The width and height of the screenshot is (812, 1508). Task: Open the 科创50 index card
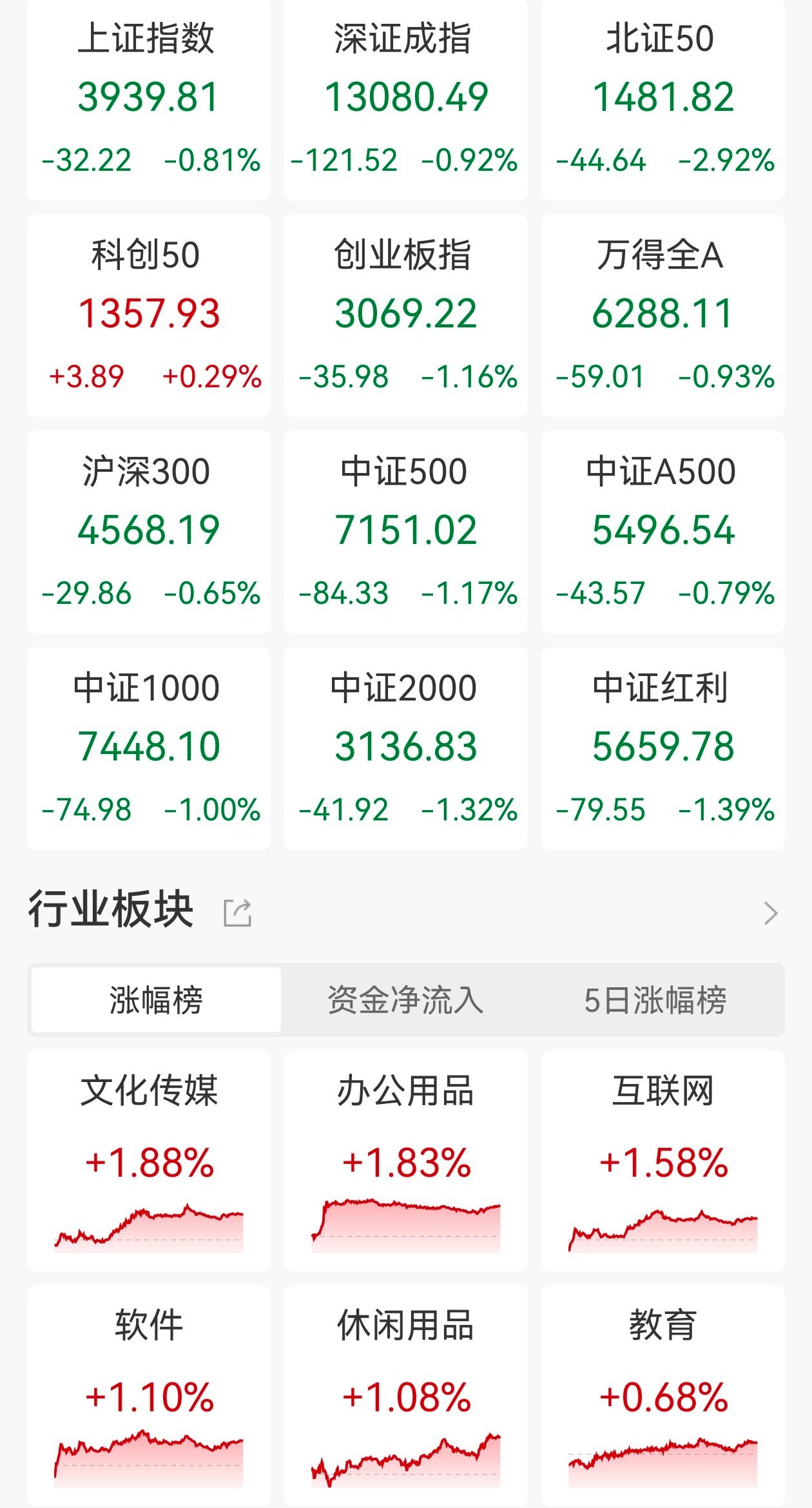[x=149, y=316]
